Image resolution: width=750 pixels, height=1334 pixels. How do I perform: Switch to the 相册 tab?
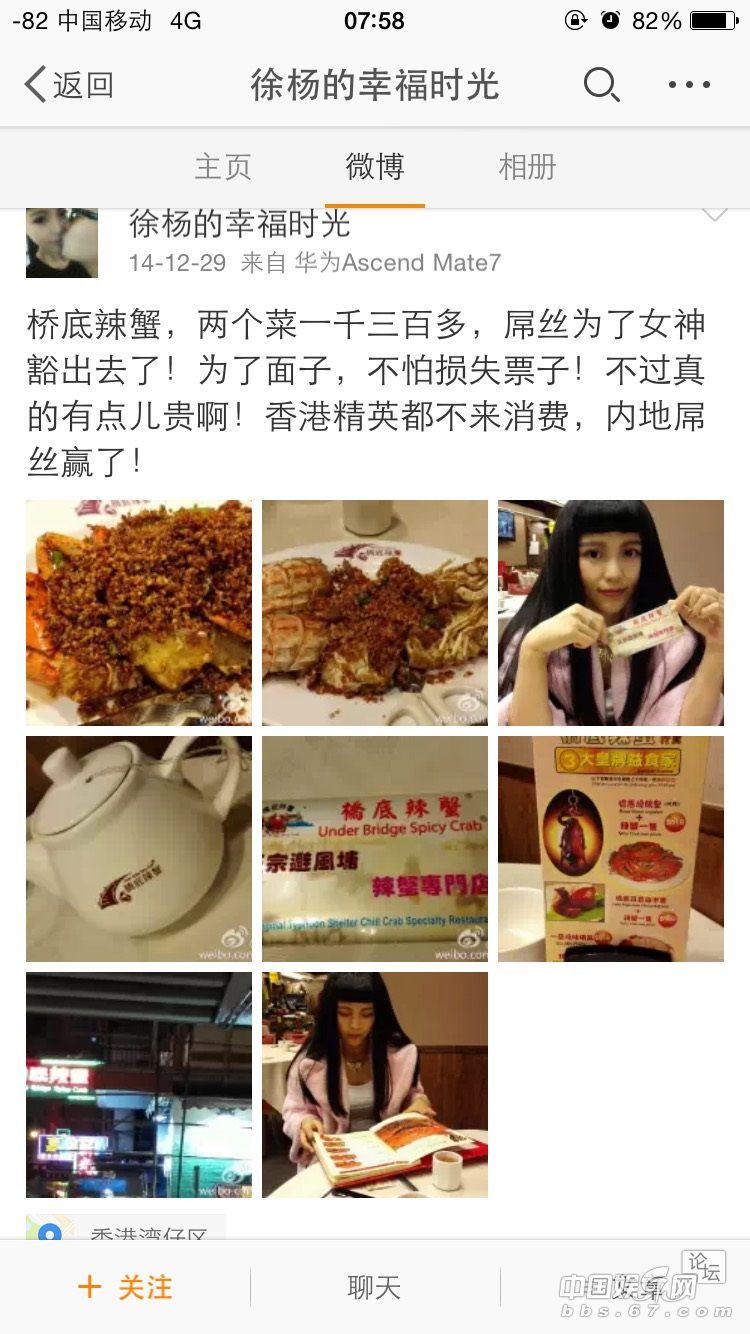pyautogui.click(x=527, y=166)
